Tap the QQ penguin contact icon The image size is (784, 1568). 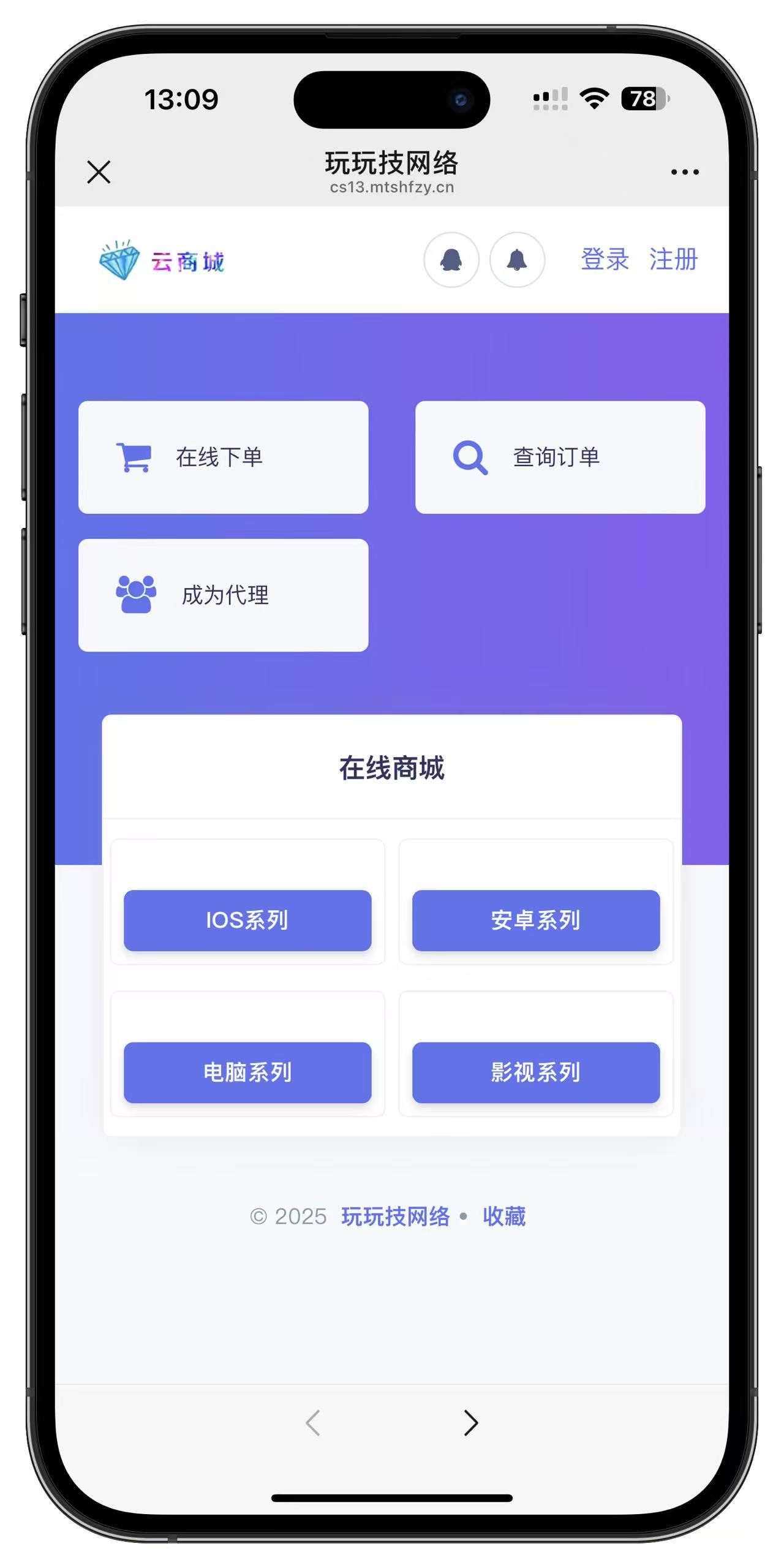click(x=451, y=260)
